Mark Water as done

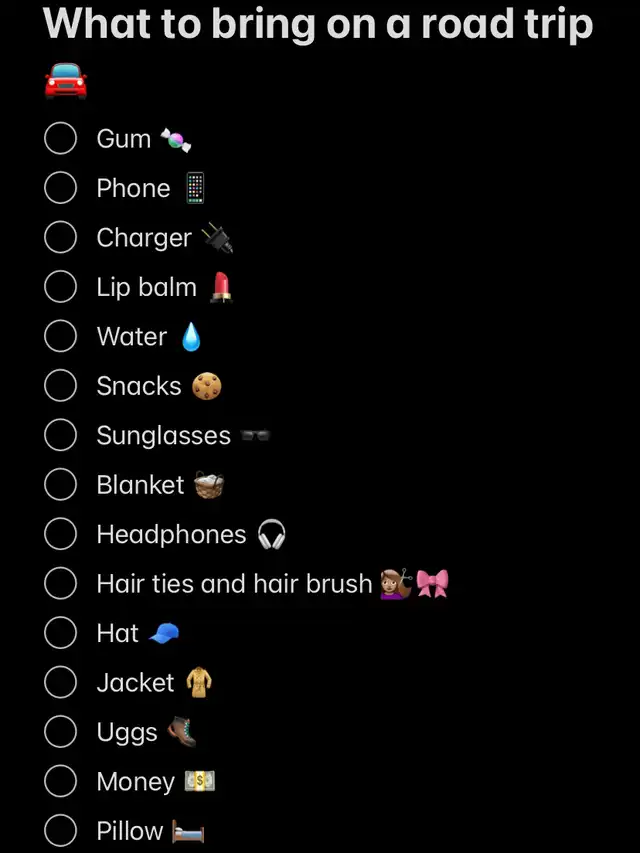click(61, 336)
